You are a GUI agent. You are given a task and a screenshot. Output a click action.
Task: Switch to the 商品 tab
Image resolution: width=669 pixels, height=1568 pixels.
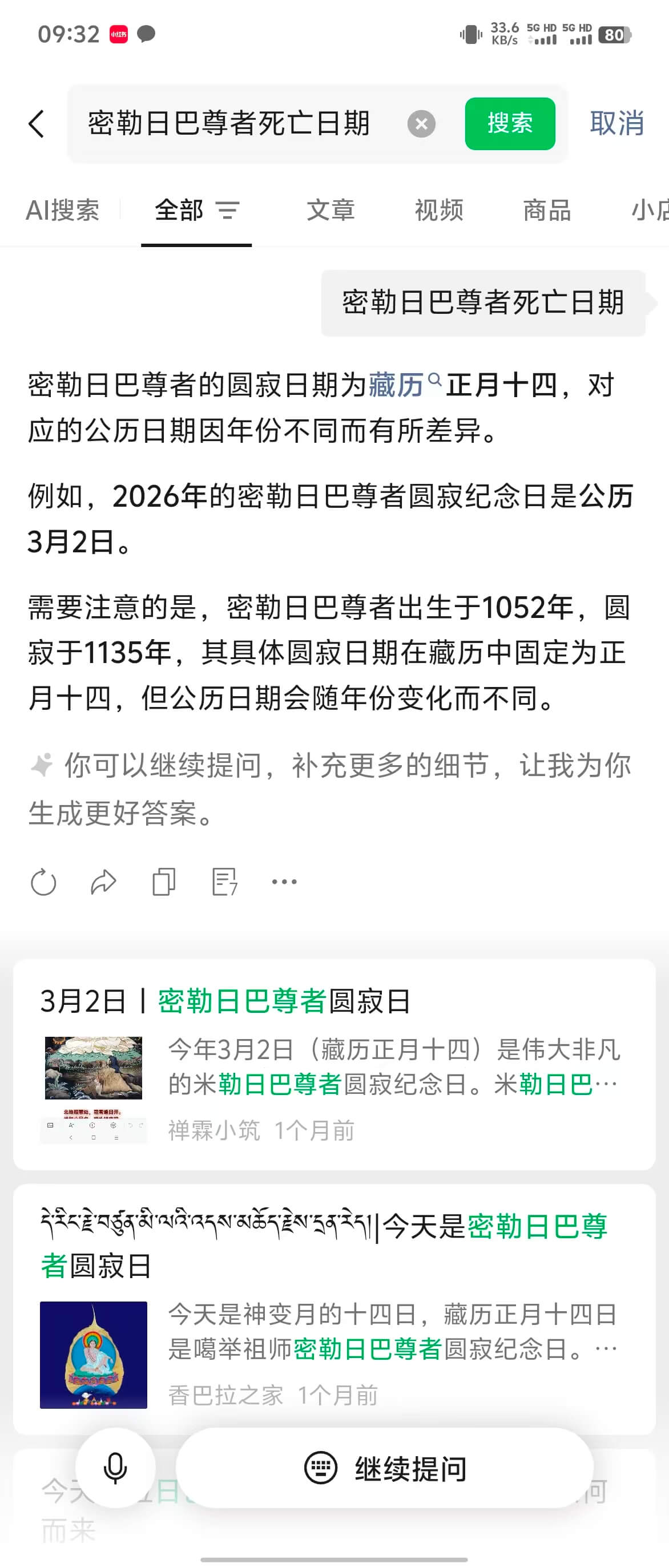(x=546, y=211)
